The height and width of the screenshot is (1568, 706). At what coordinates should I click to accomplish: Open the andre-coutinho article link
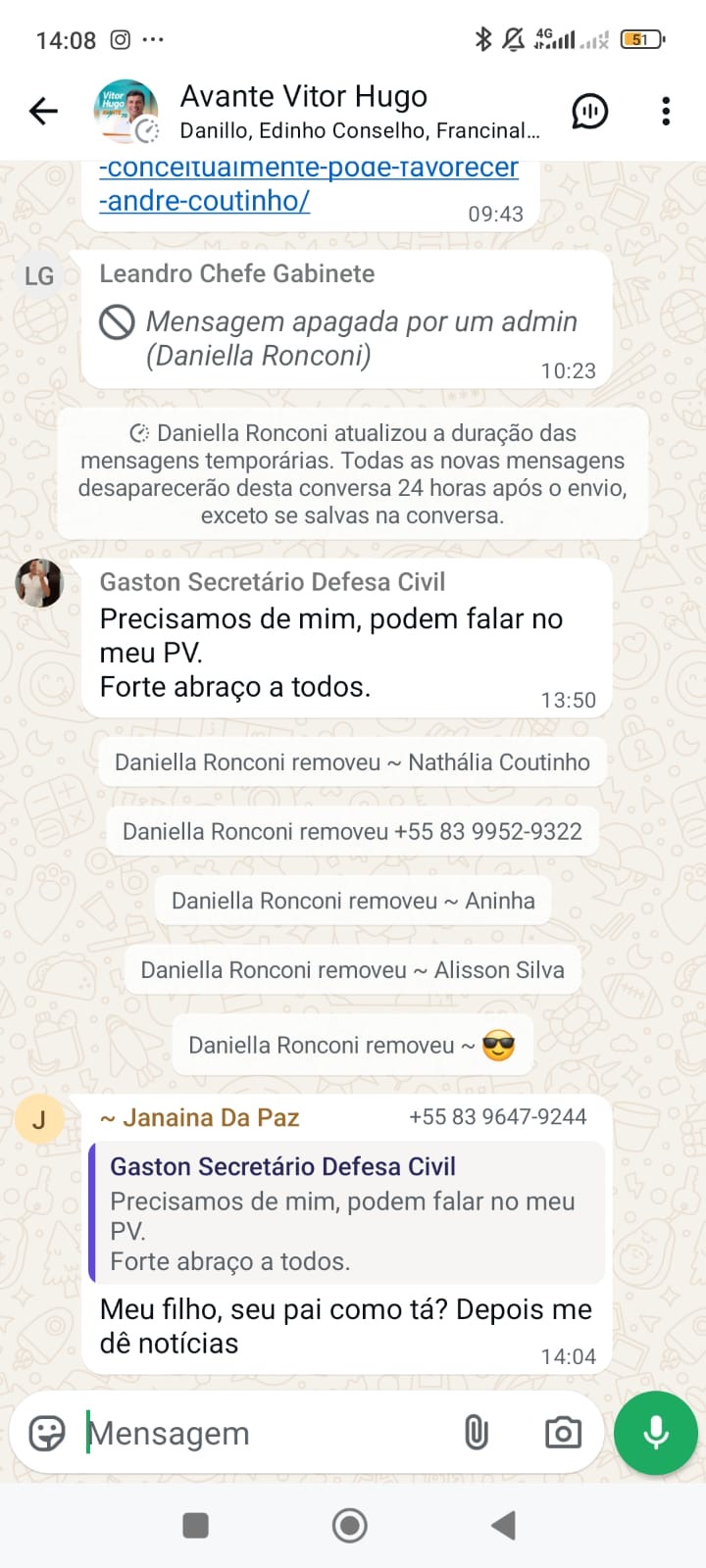[x=204, y=200]
